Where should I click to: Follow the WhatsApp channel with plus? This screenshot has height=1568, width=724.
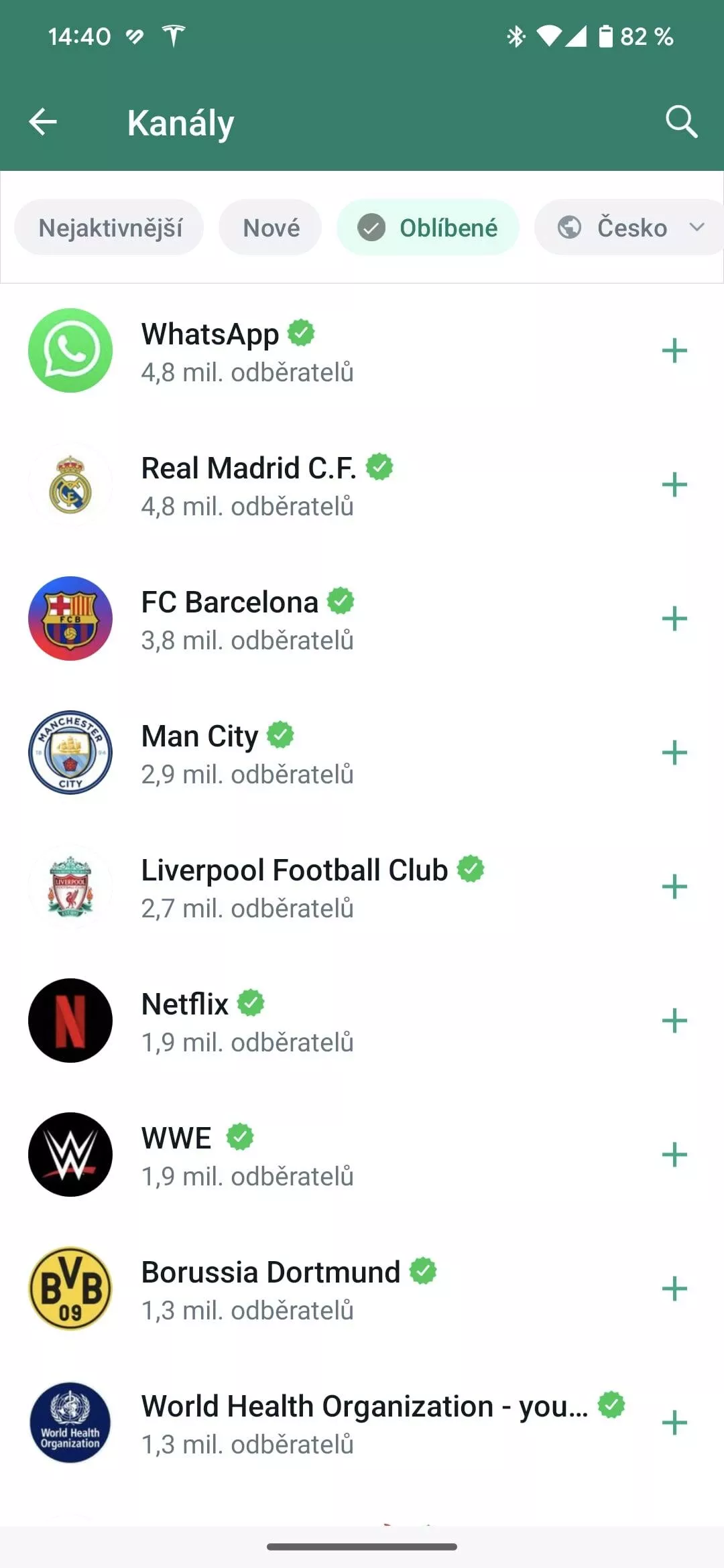pos(674,350)
